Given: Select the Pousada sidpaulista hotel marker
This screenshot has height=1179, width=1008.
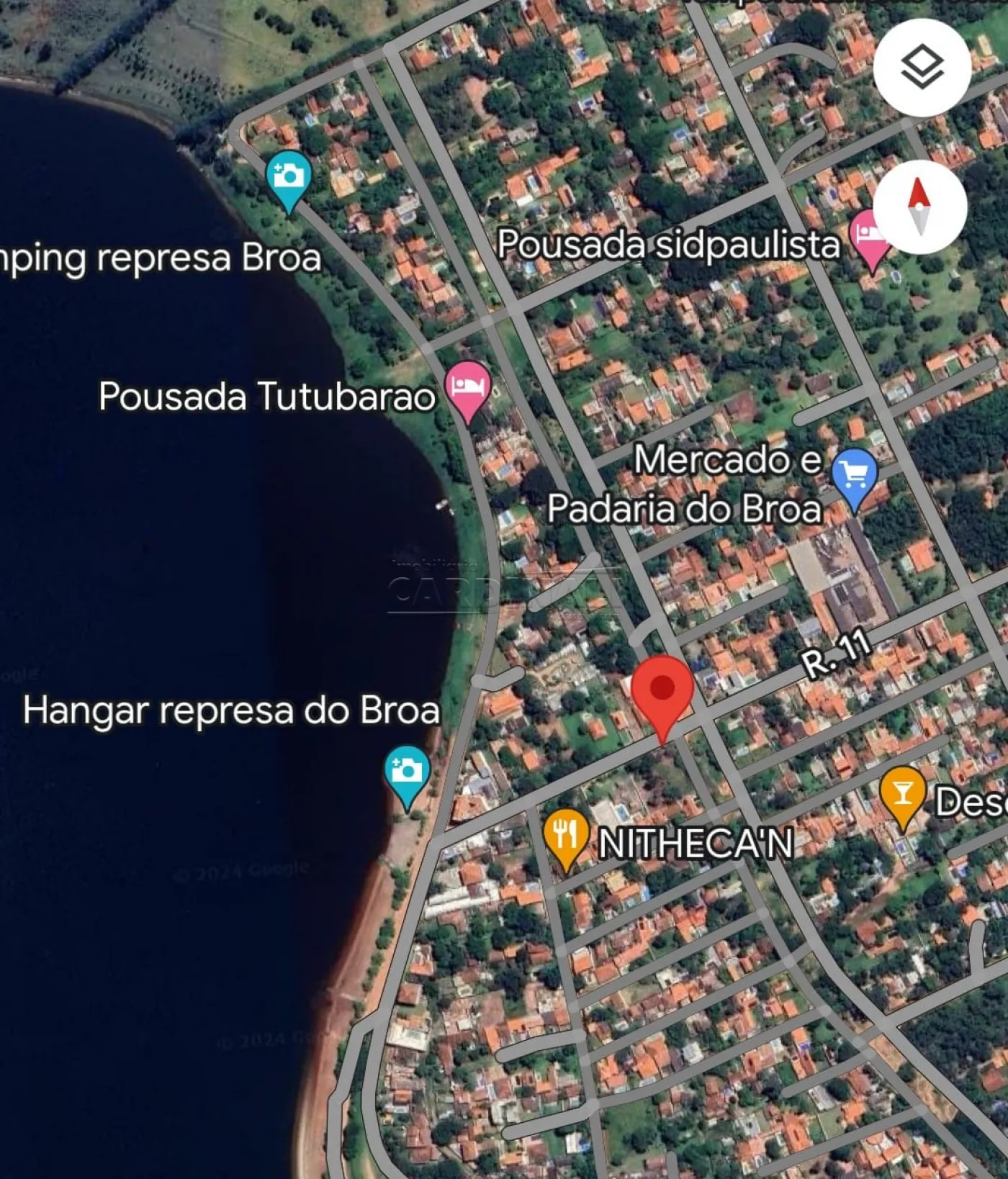Looking at the screenshot, I should 868,238.
